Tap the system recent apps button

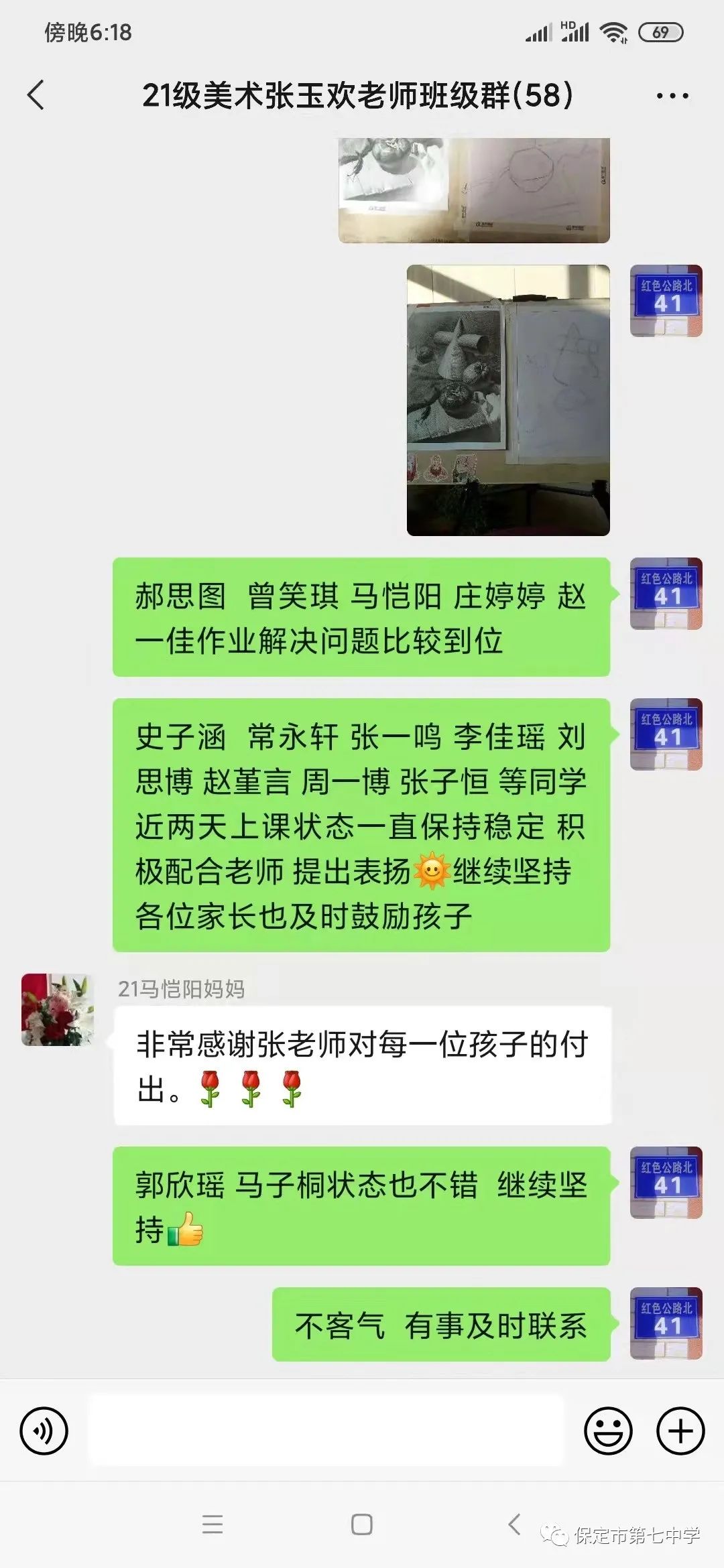213,1524
